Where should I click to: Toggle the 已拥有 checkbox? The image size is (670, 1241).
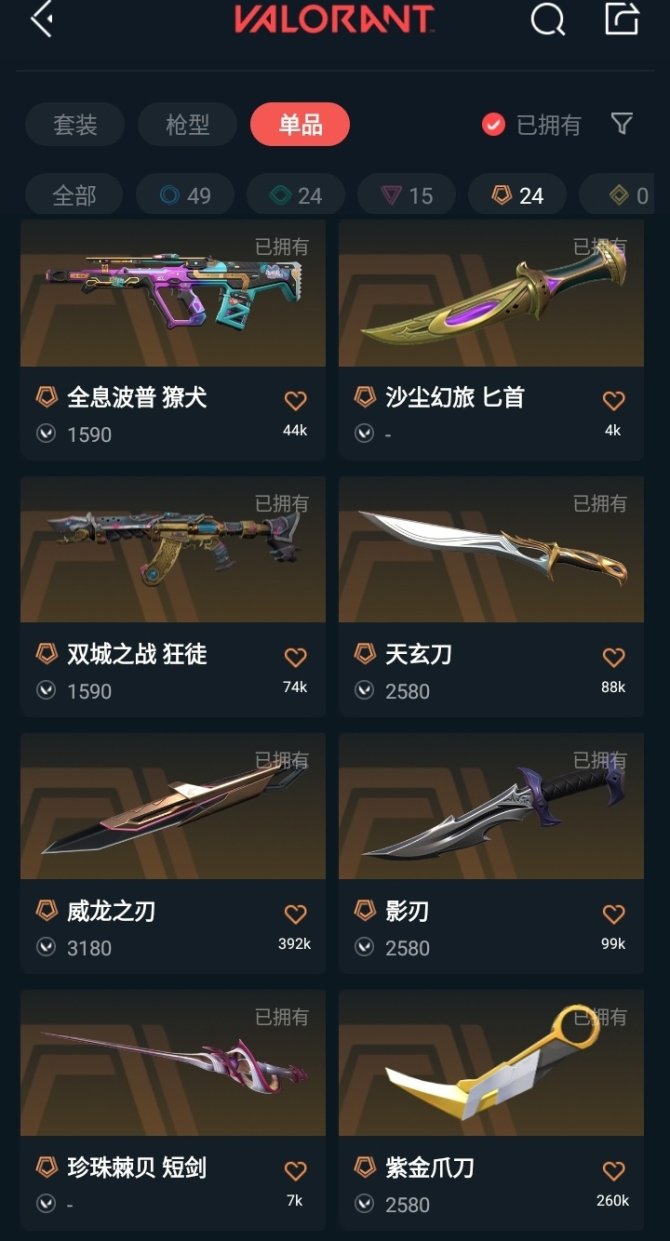click(x=493, y=125)
